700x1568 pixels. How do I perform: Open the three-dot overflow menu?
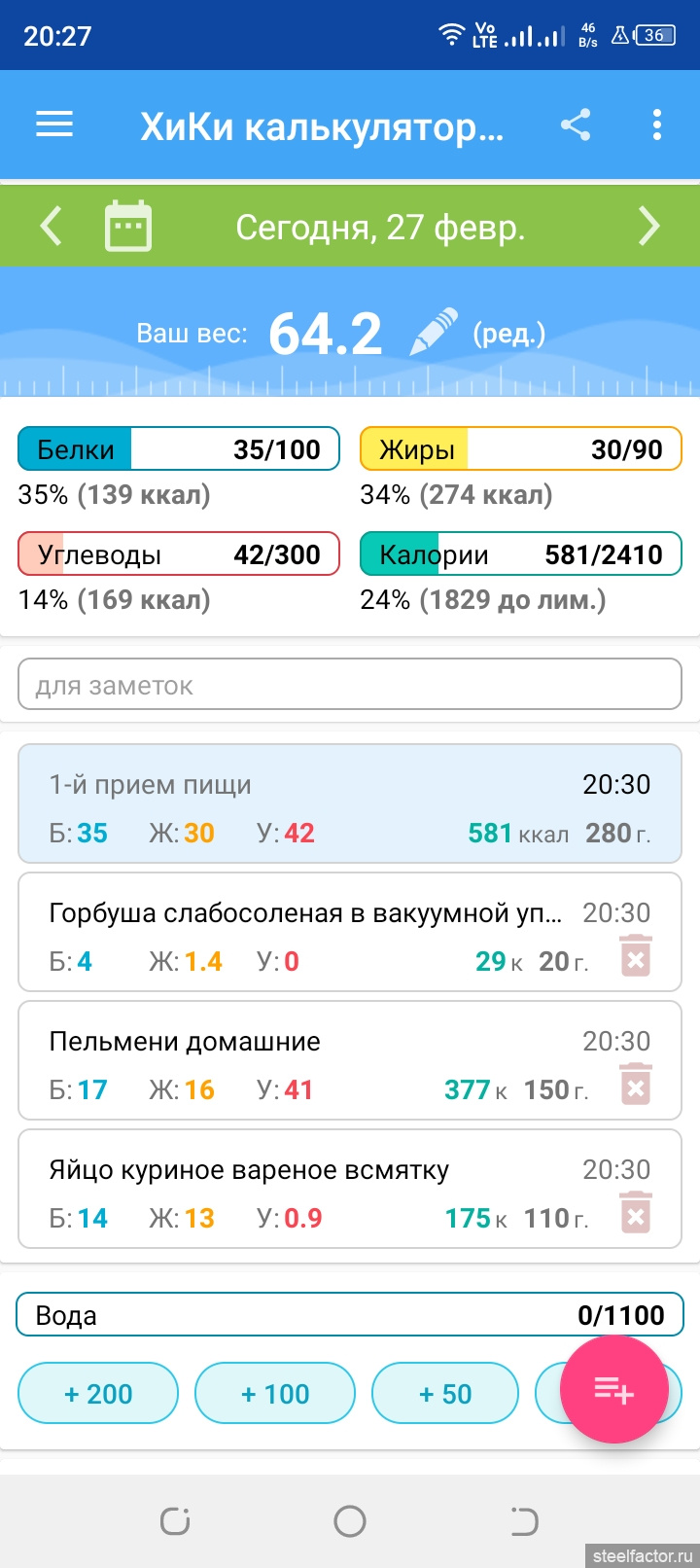coord(657,125)
